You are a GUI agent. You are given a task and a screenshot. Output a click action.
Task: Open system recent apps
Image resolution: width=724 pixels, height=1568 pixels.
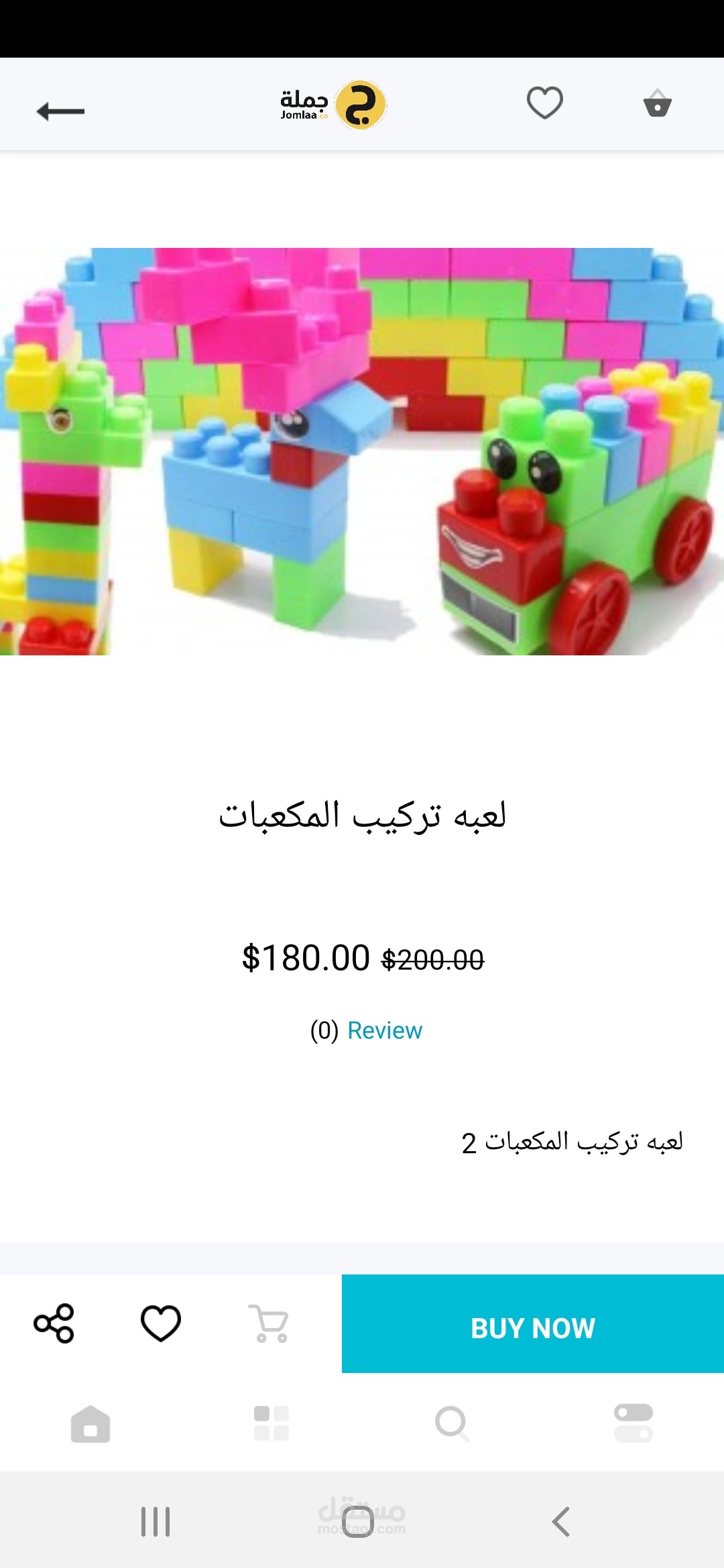tap(156, 1522)
